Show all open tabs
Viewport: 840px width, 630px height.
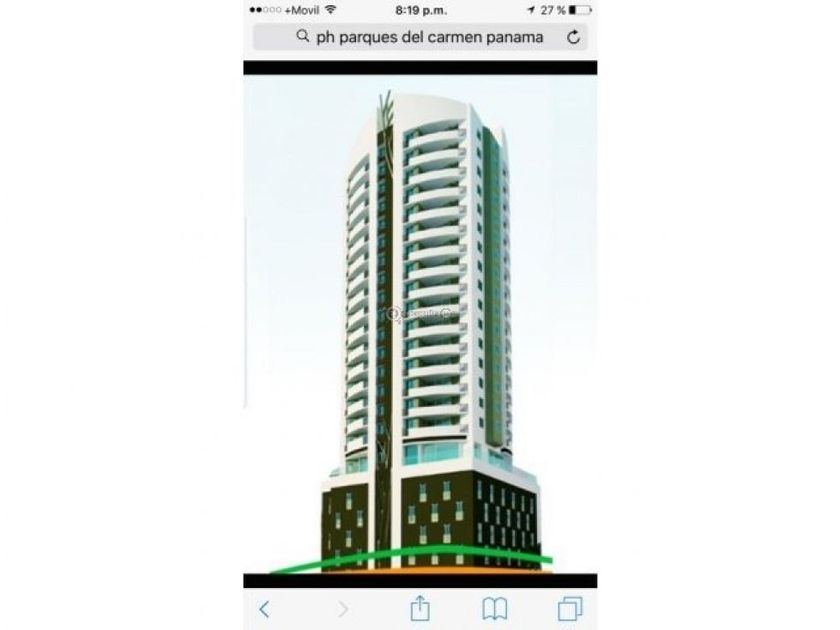point(570,609)
